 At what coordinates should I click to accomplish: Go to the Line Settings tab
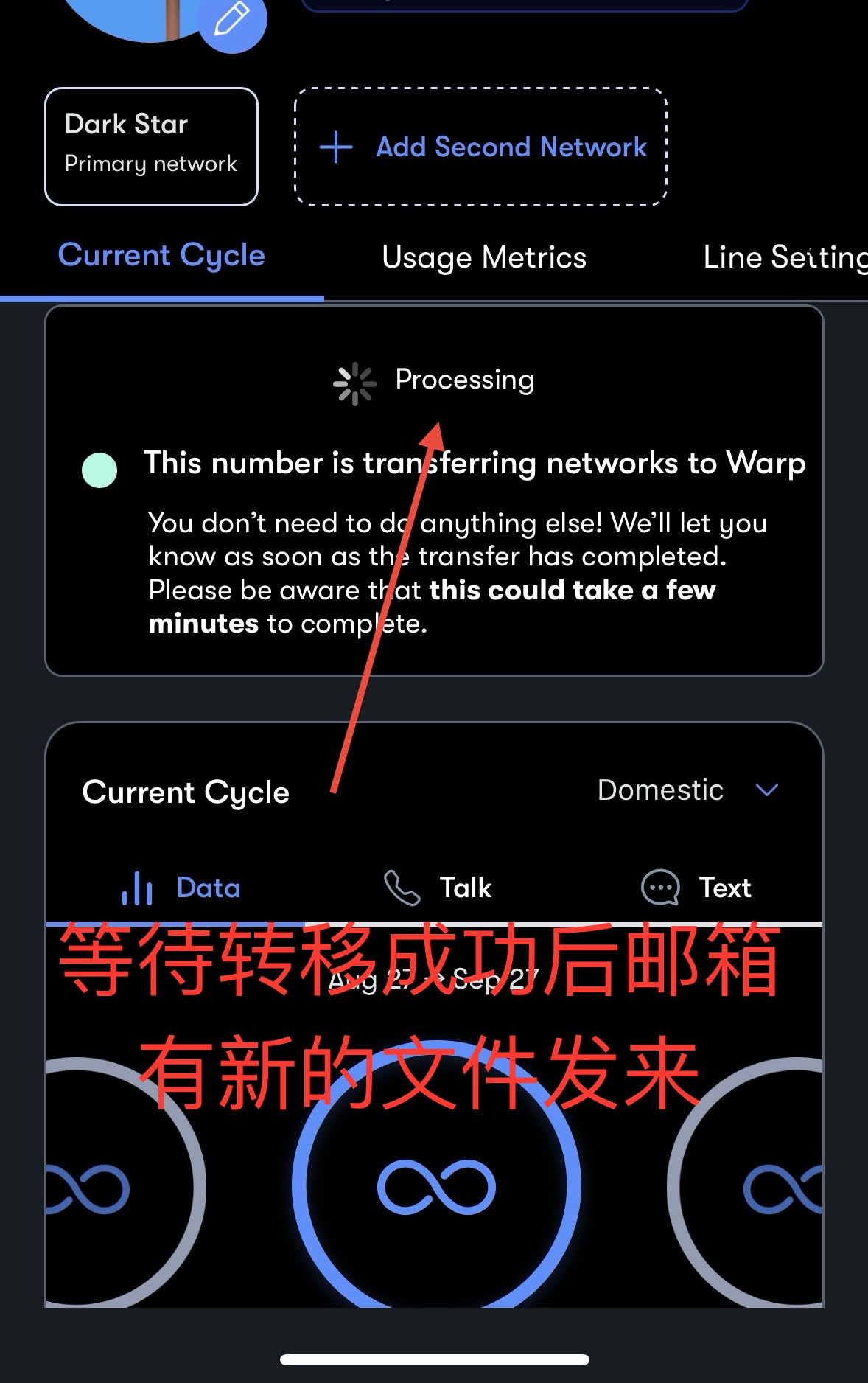tap(783, 257)
